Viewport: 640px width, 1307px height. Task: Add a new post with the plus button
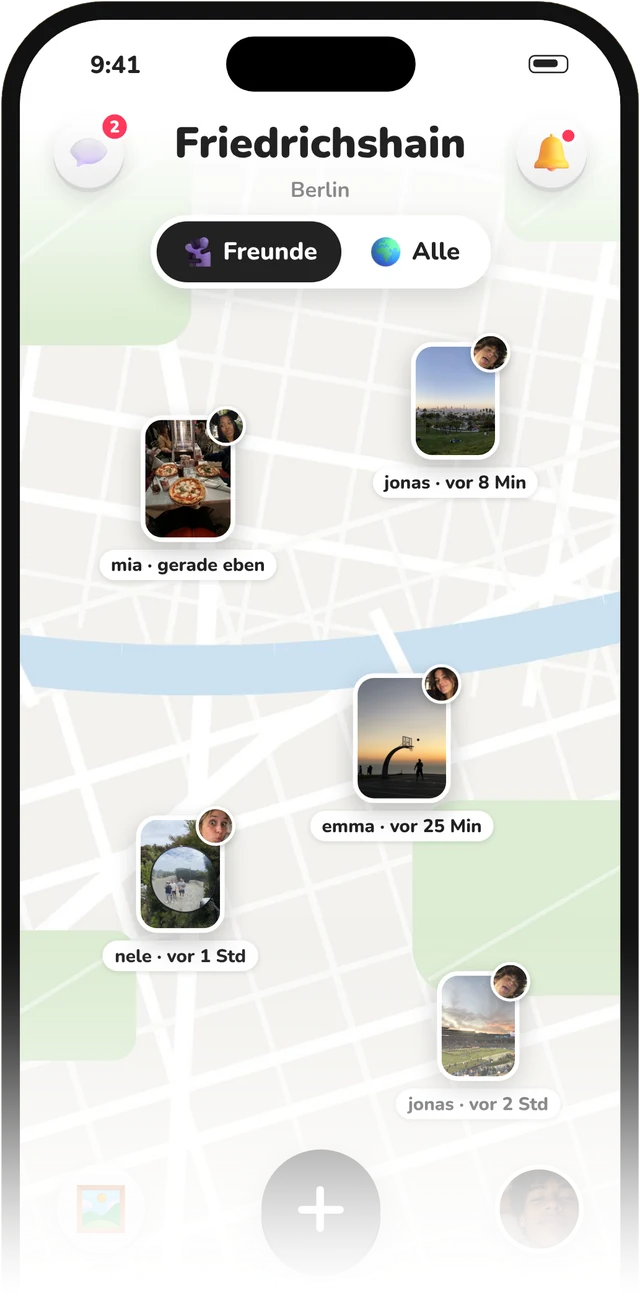pyautogui.click(x=321, y=1210)
